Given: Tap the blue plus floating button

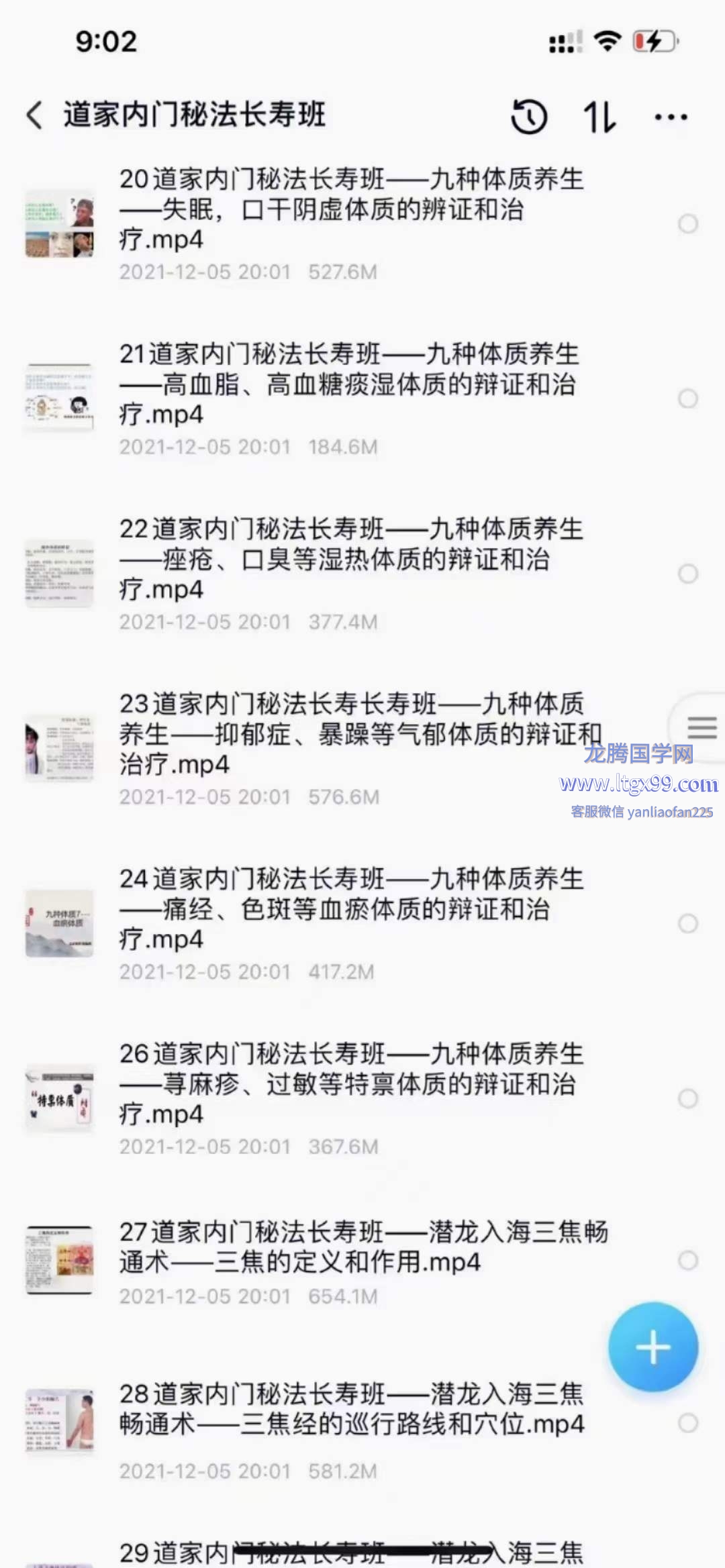Looking at the screenshot, I should click(653, 1347).
